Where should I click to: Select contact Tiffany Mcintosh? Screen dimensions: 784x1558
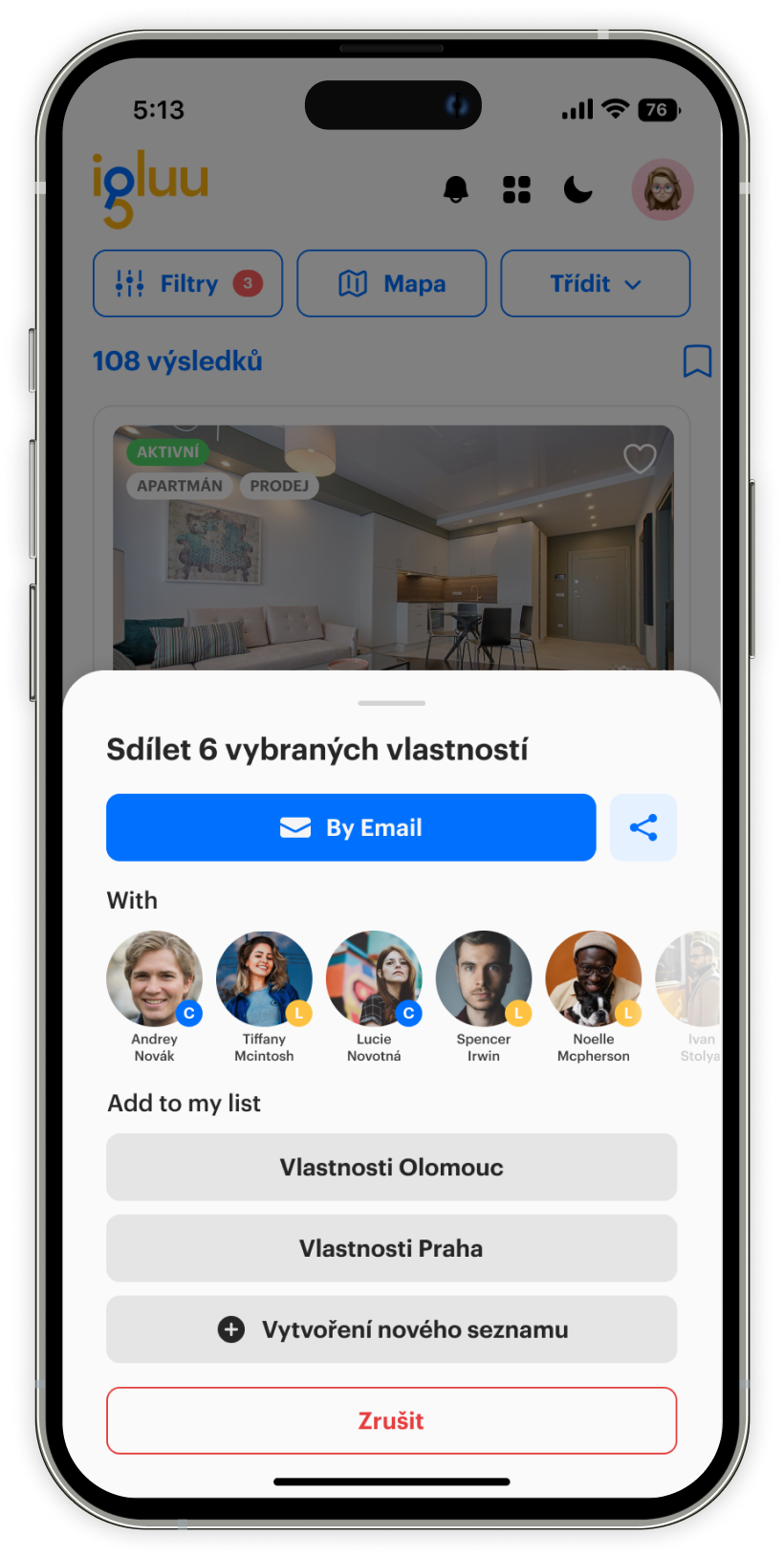click(264, 980)
